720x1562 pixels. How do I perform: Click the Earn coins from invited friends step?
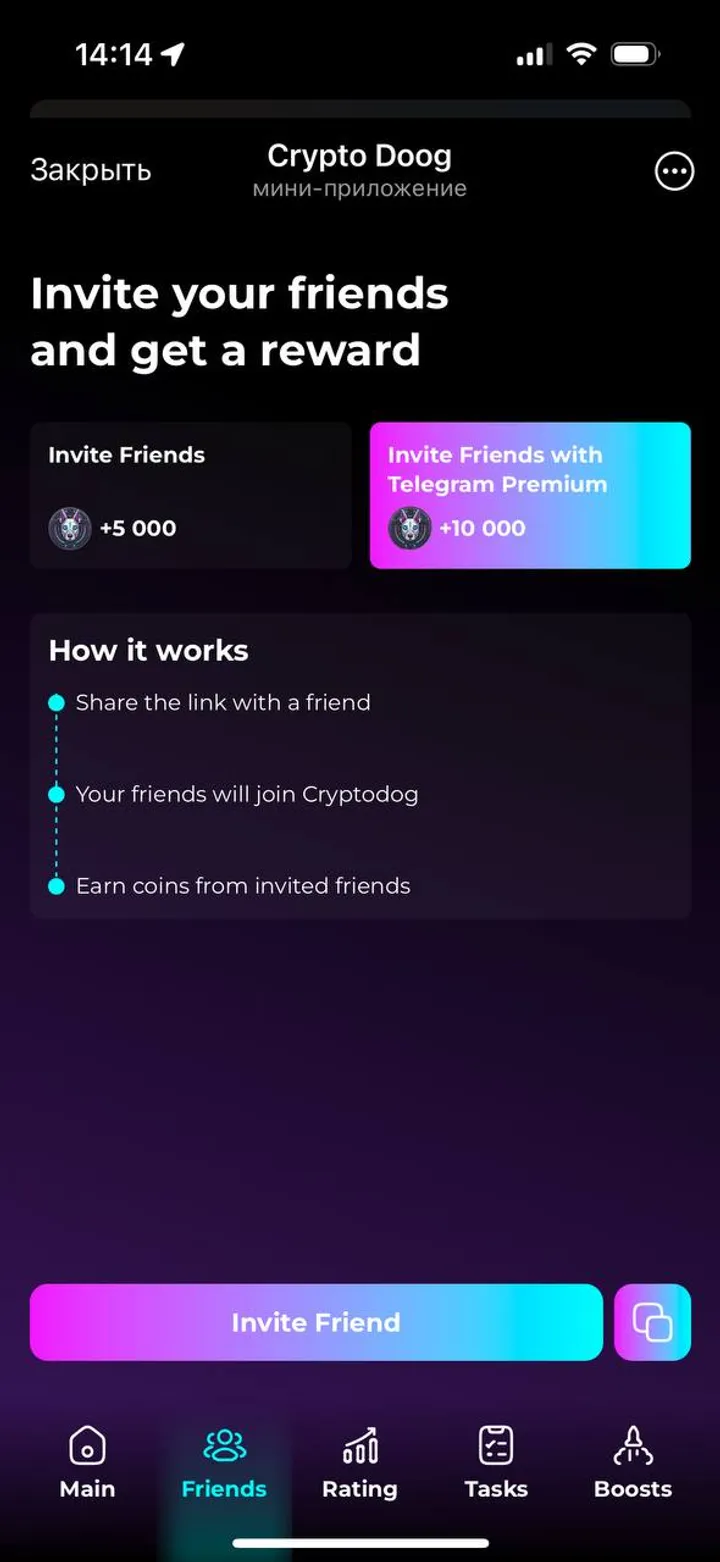tap(243, 886)
